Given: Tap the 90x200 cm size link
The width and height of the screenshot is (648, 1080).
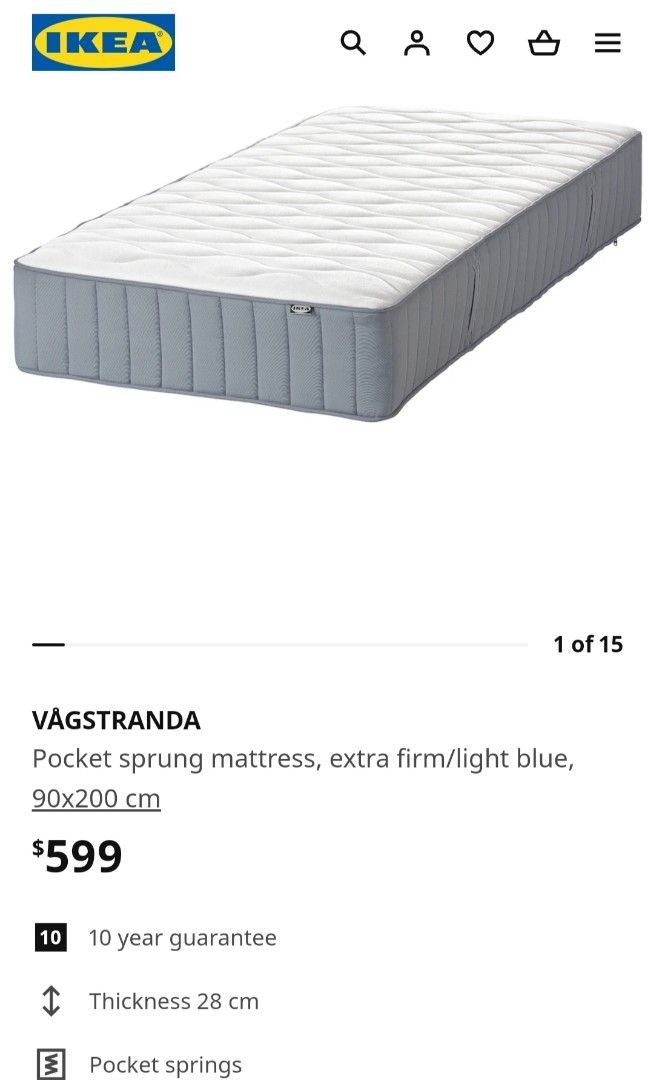Looking at the screenshot, I should pos(96,799).
